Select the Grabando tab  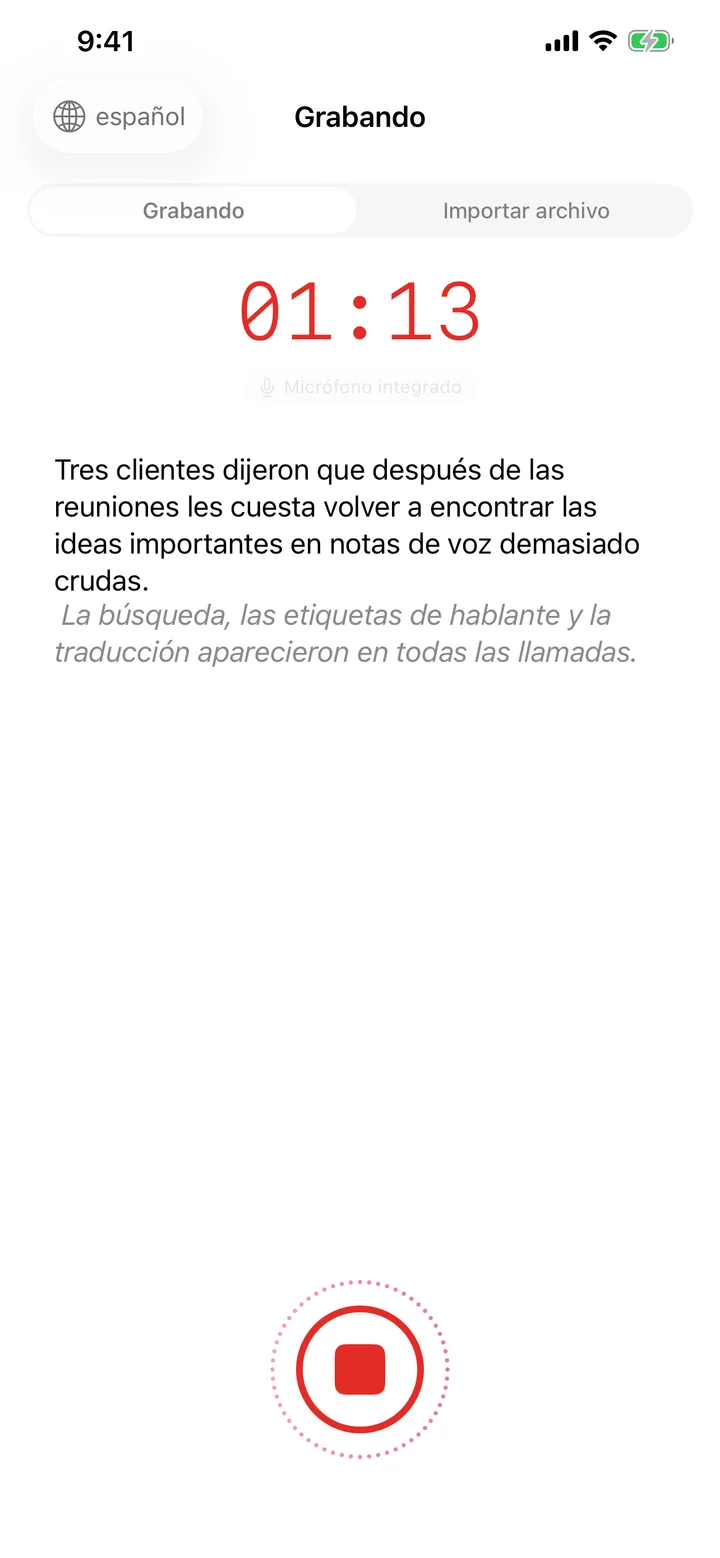192,211
